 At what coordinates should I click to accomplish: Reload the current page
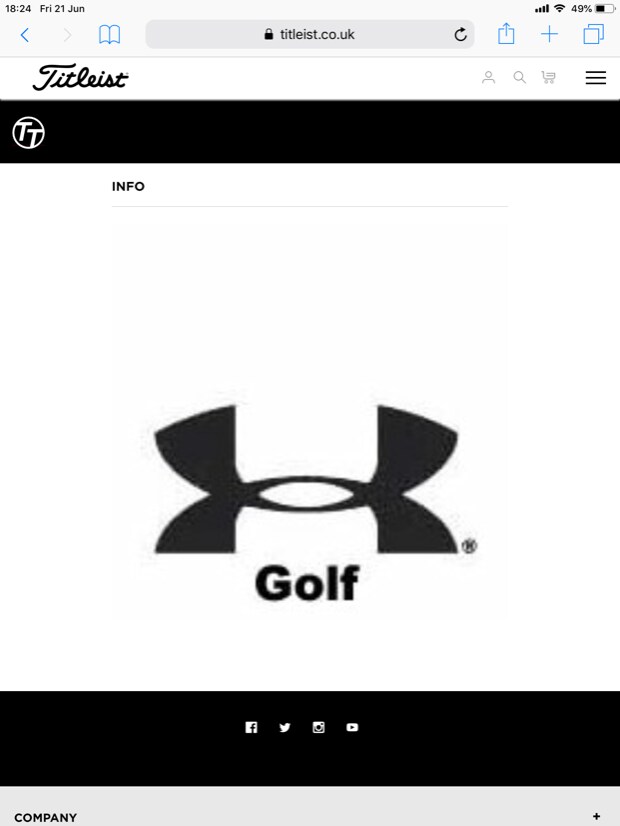pyautogui.click(x=460, y=35)
